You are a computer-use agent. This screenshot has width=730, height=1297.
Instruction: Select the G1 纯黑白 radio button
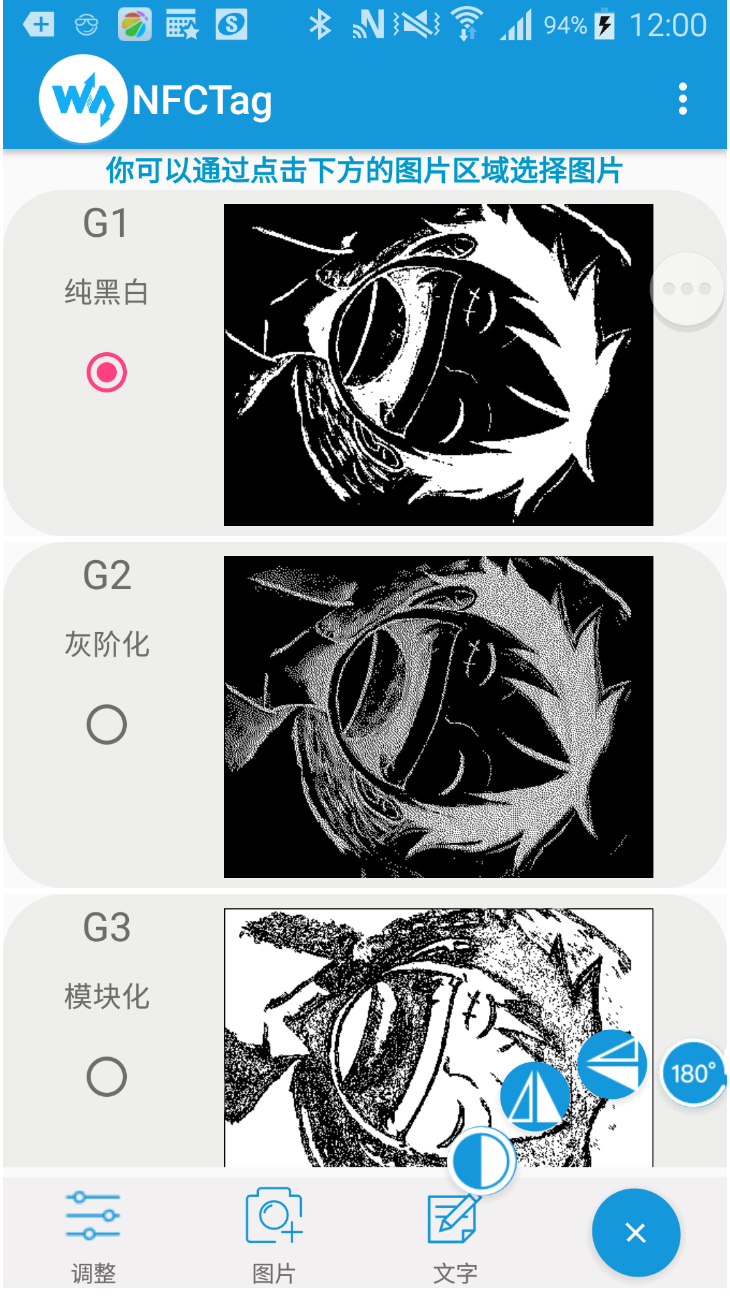(x=107, y=372)
